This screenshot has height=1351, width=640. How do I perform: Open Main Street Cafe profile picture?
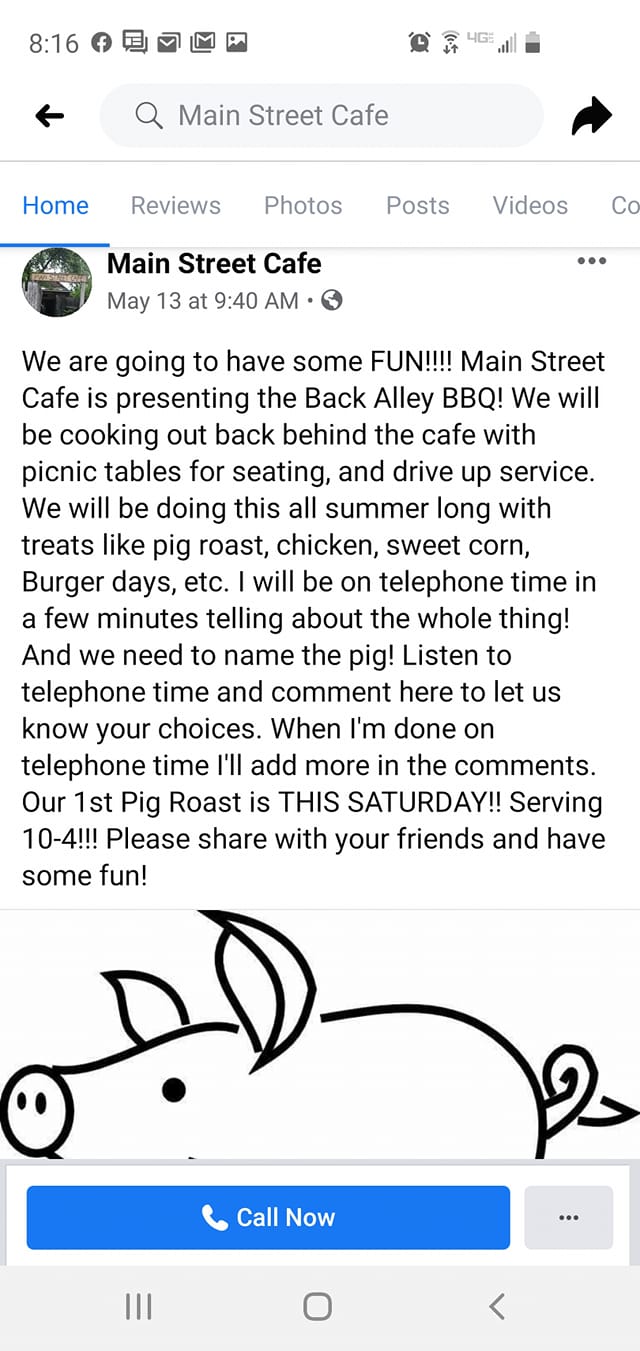point(56,282)
